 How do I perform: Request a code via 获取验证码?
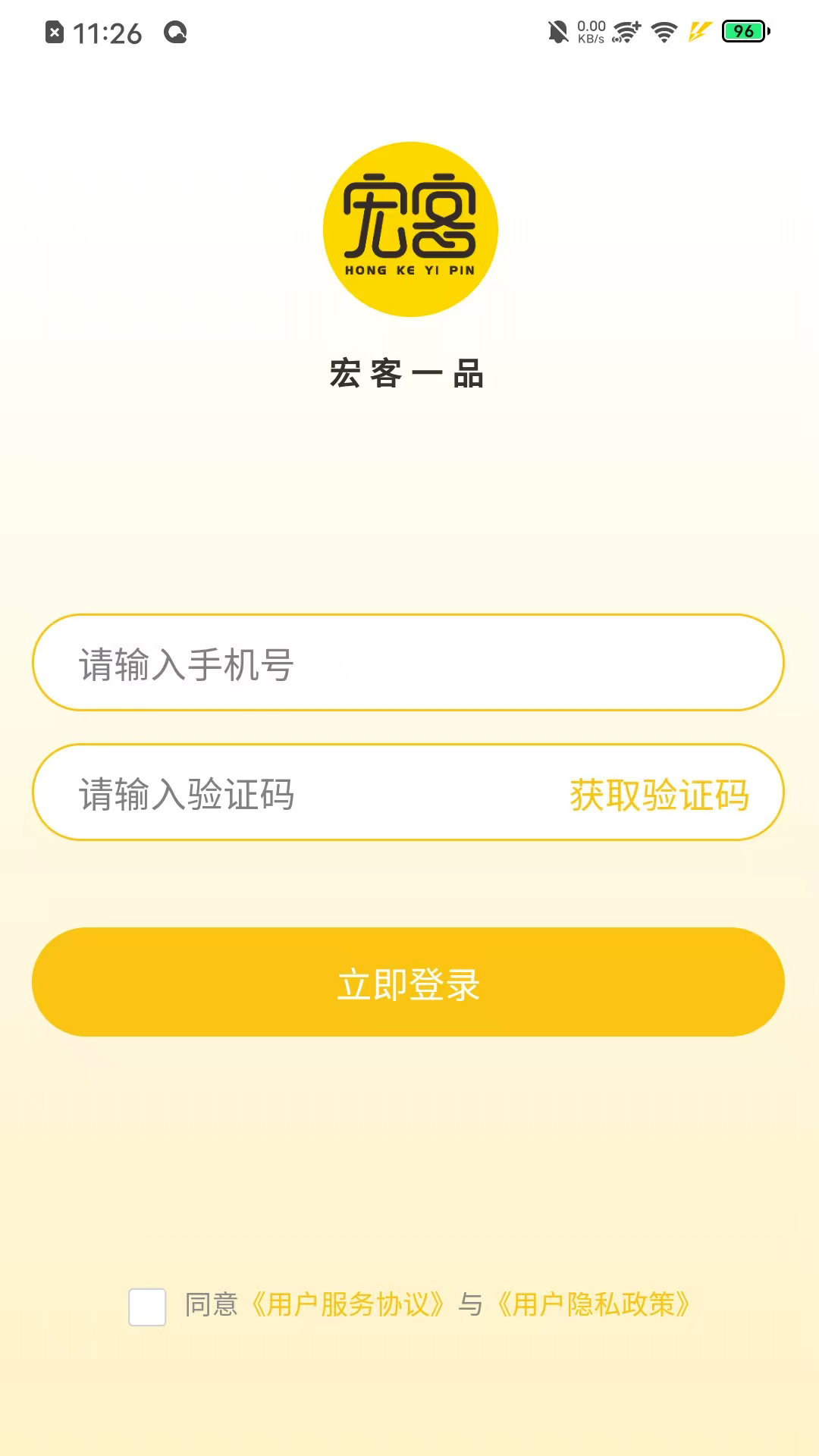point(659,795)
